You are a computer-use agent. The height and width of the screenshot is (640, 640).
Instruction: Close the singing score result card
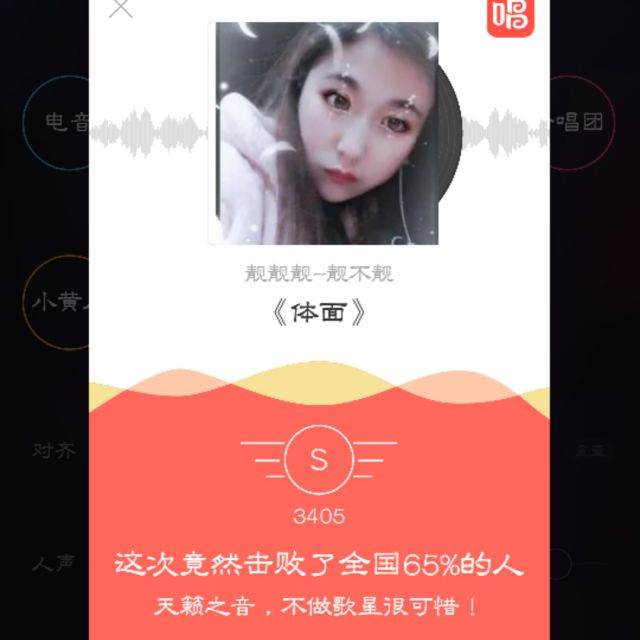[x=121, y=8]
